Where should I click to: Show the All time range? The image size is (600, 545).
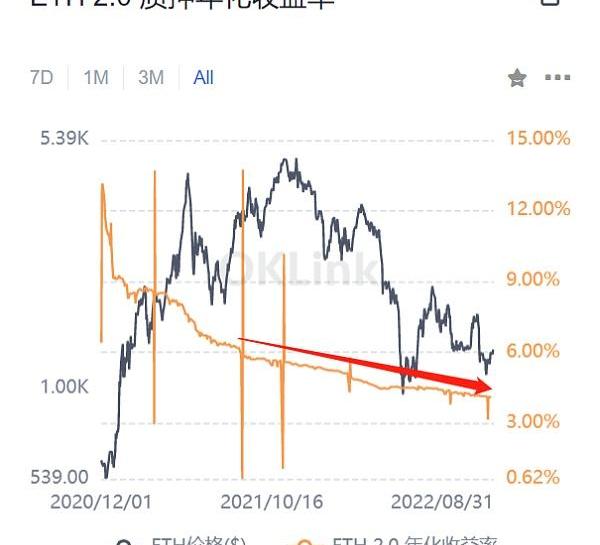tap(204, 77)
